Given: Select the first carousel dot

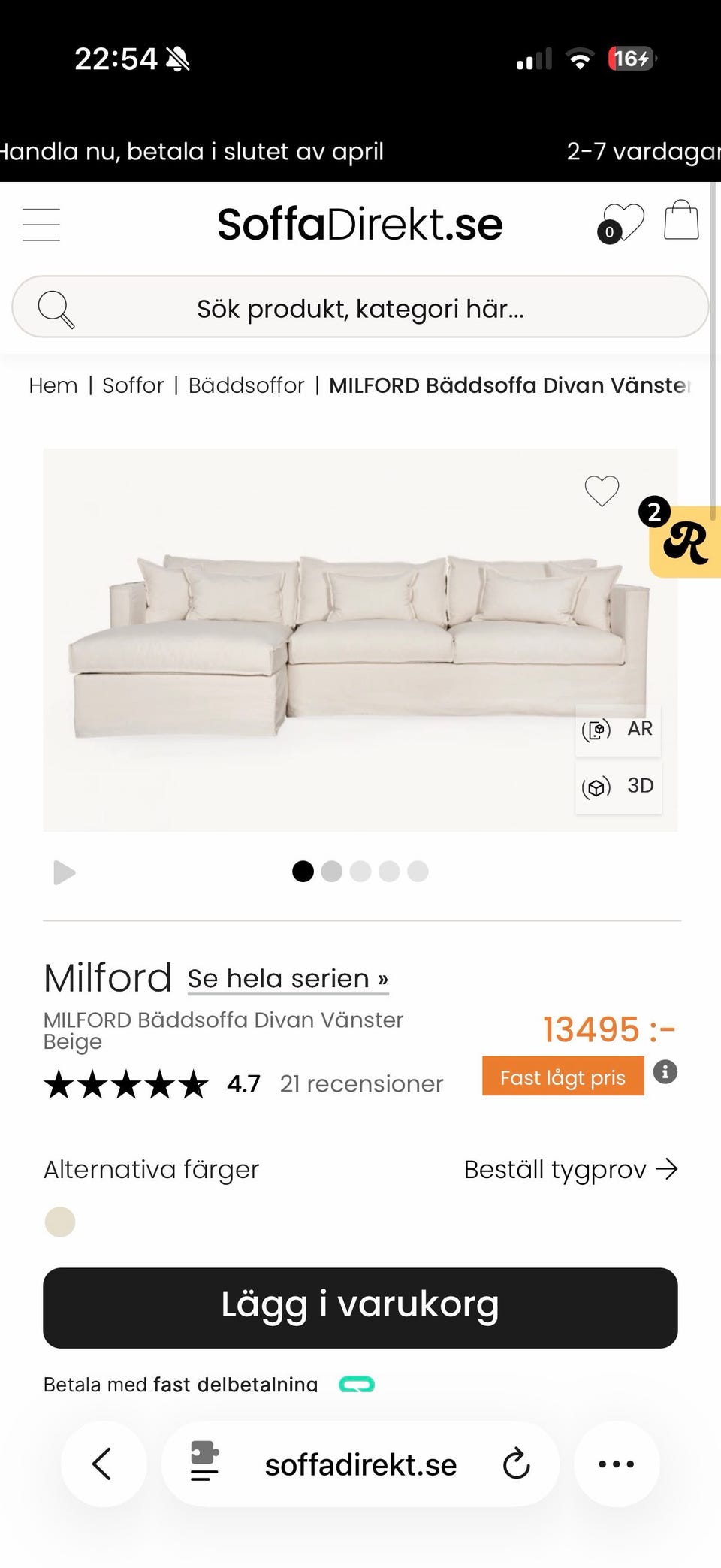Looking at the screenshot, I should [303, 871].
